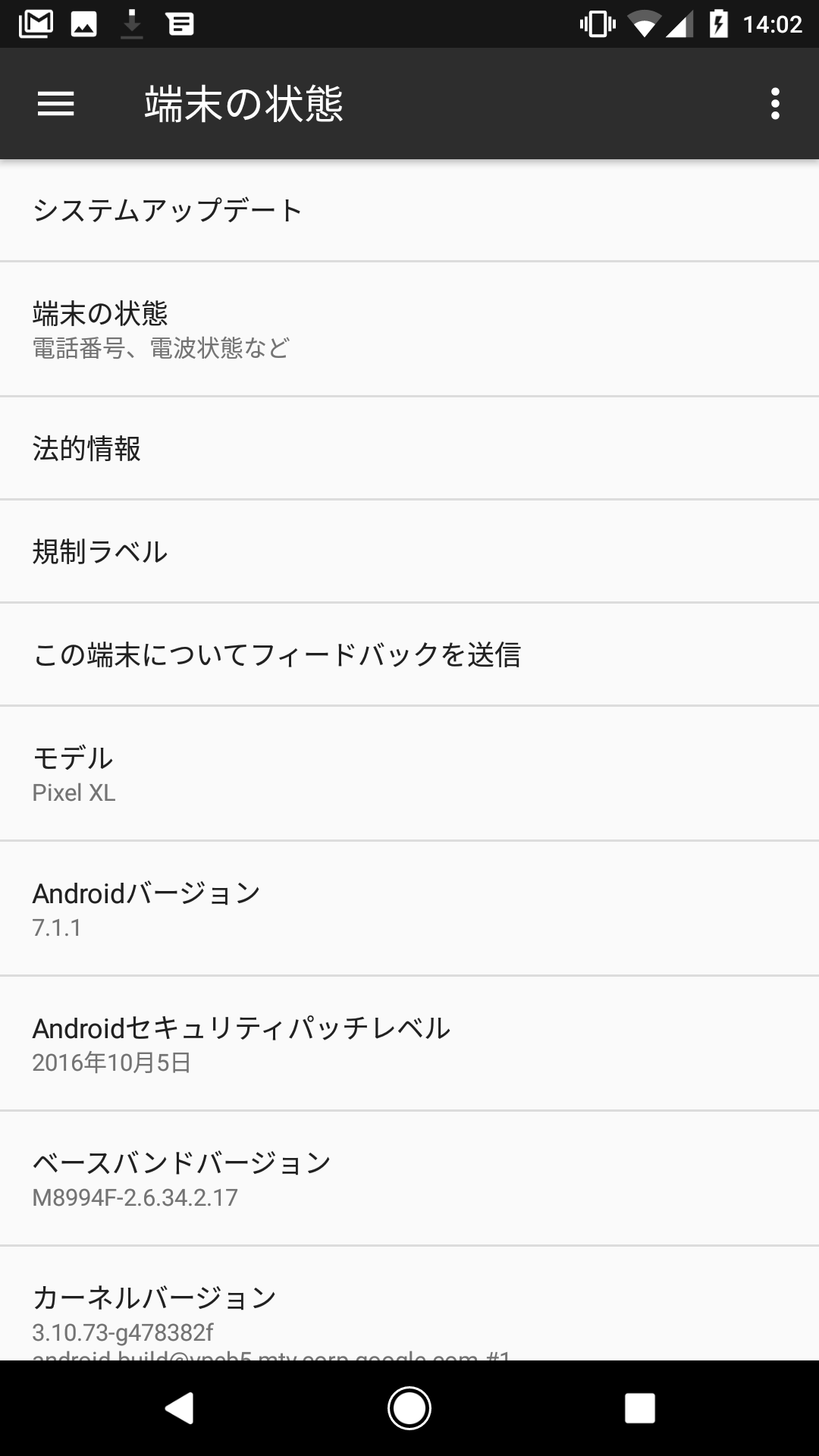Tap the カーネルバージョン row

[409, 1304]
